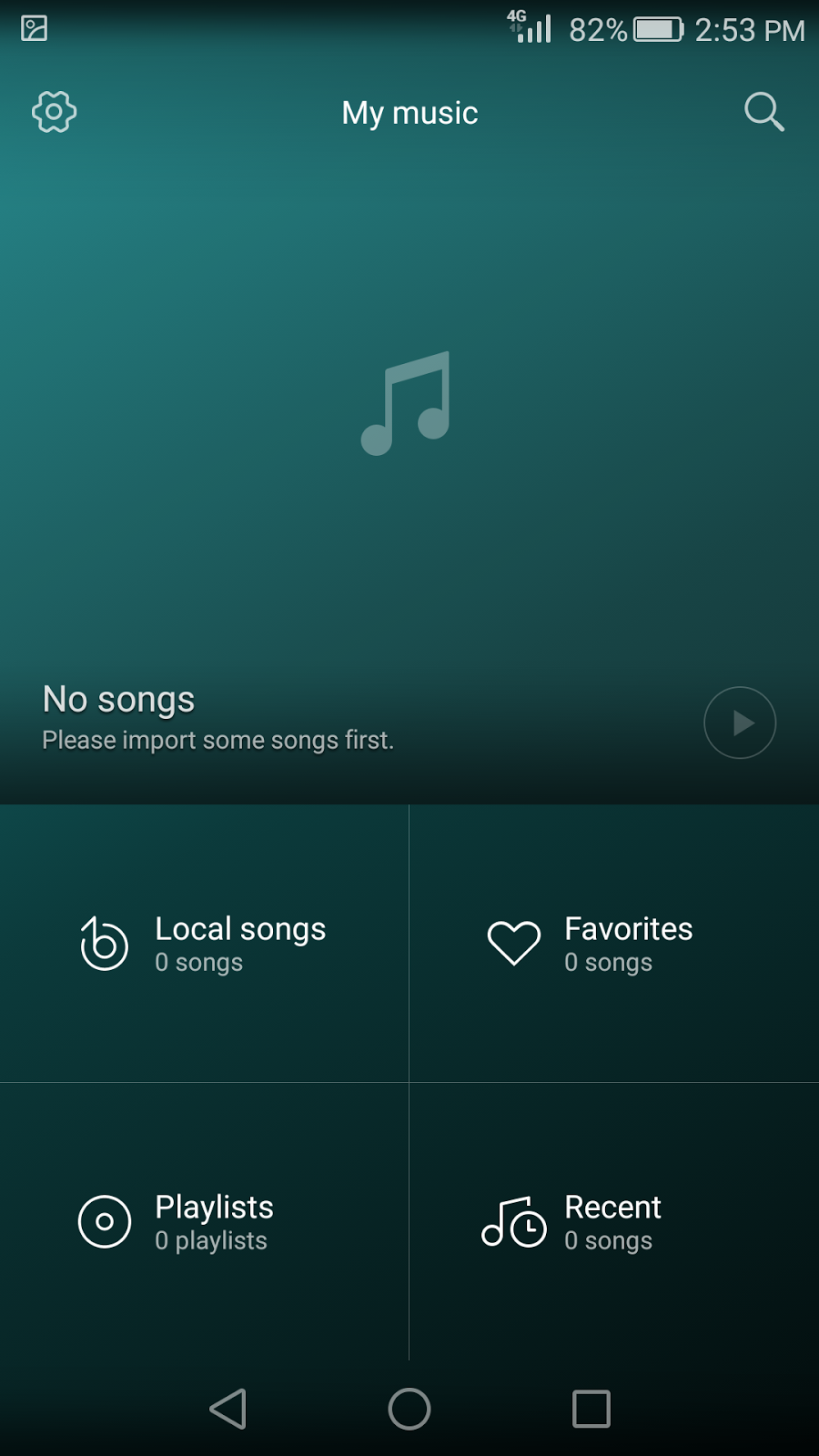This screenshot has width=819, height=1456.
Task: Open the music search
Action: (x=763, y=112)
